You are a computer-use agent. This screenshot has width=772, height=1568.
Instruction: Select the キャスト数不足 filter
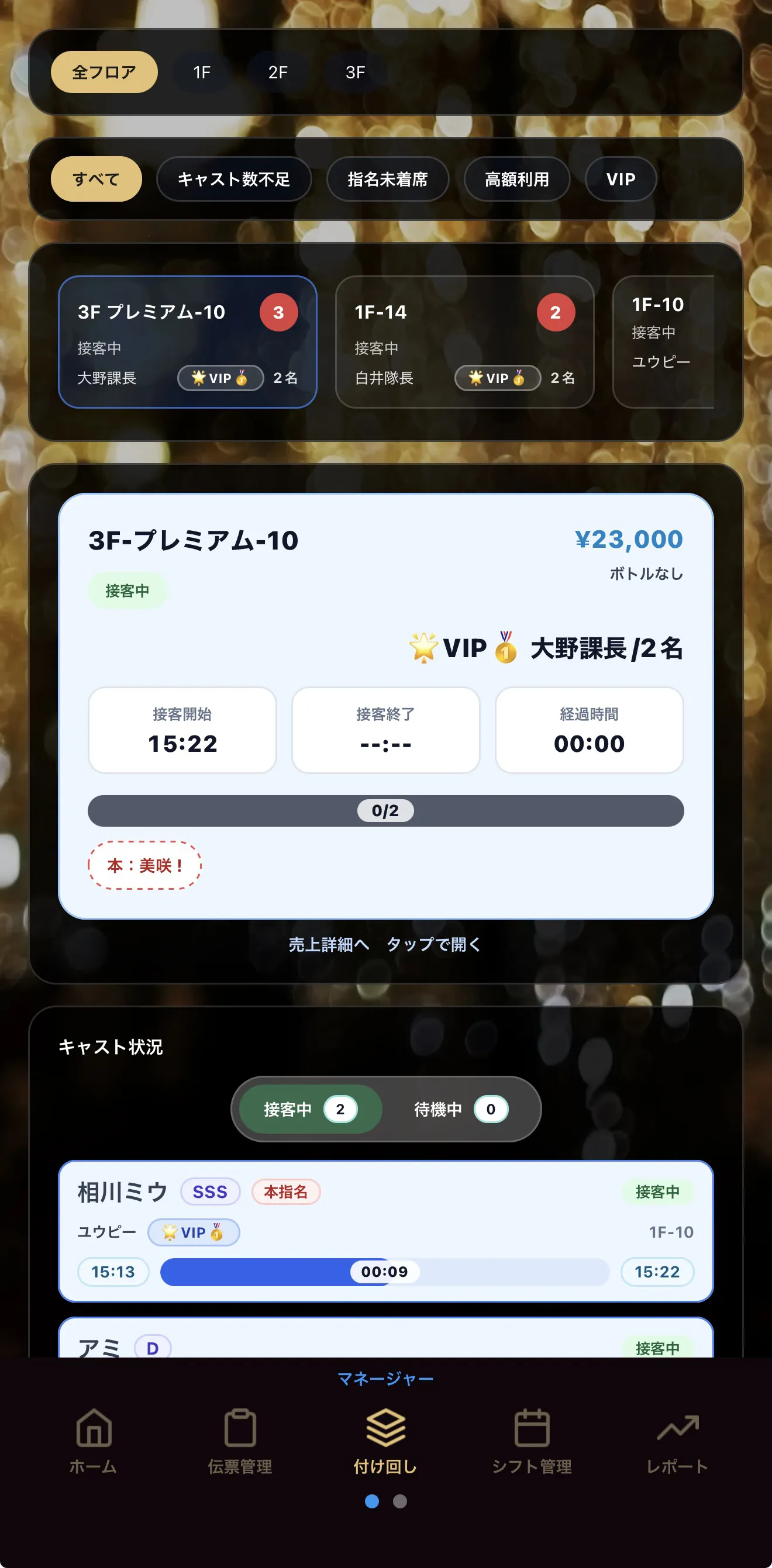click(235, 178)
